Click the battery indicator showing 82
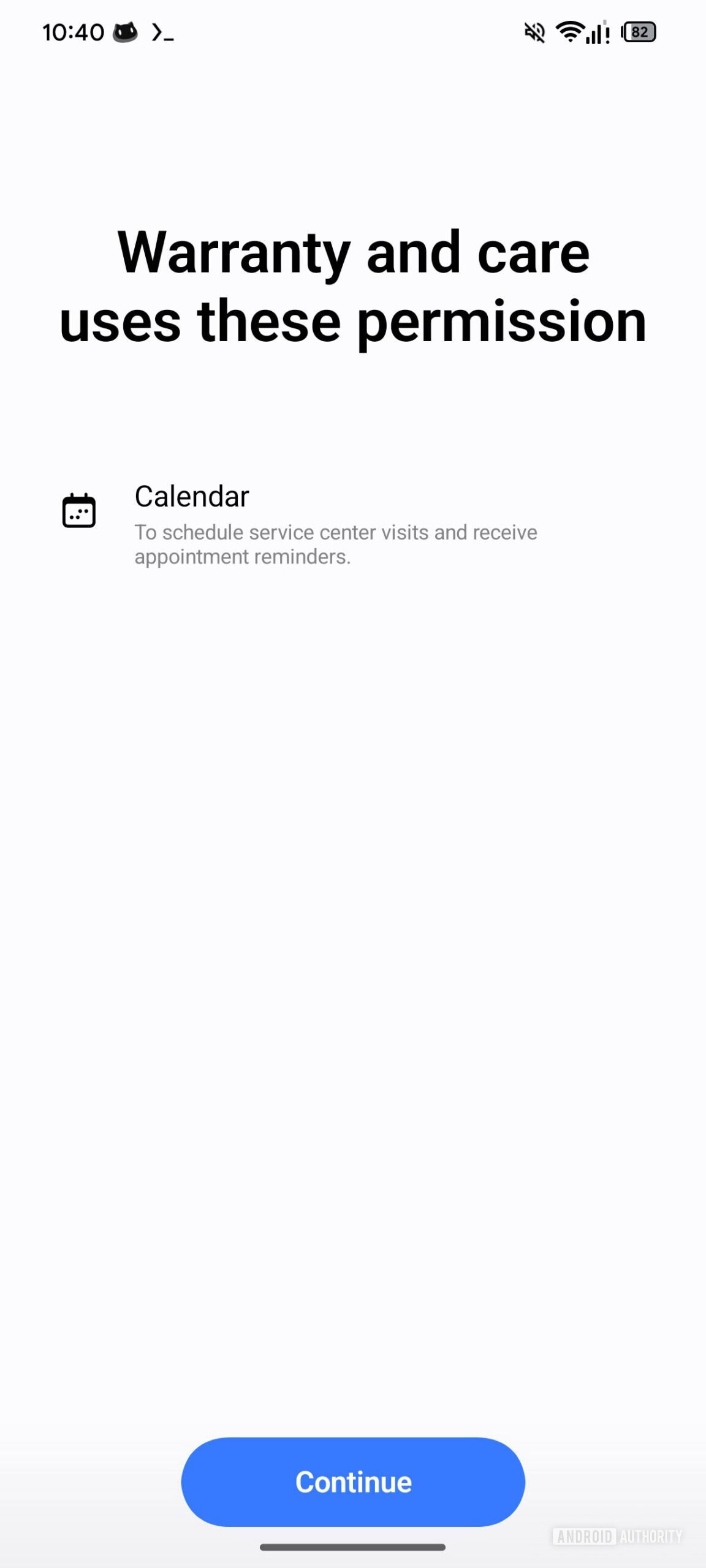The height and width of the screenshot is (1568, 706). 639,32
